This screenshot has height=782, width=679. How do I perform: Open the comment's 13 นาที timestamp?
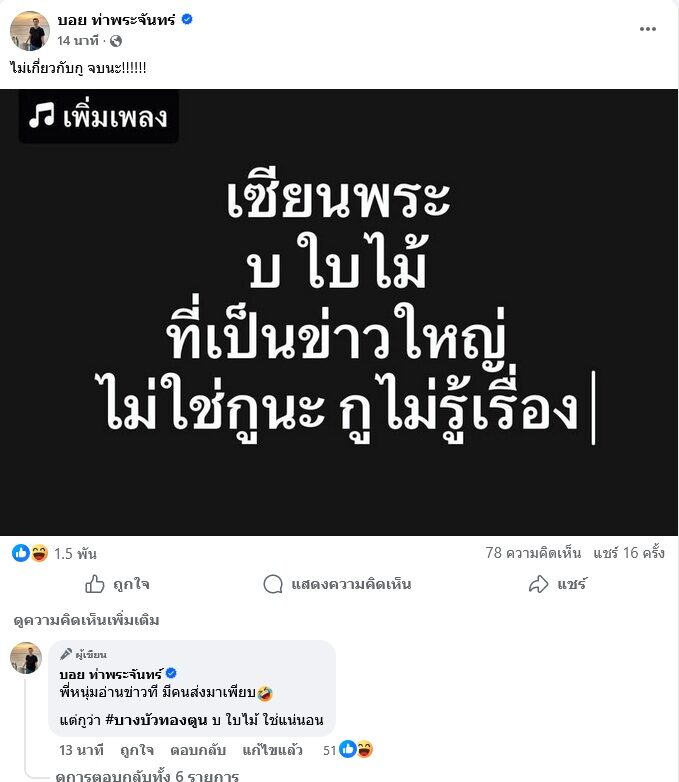pyautogui.click(x=78, y=749)
